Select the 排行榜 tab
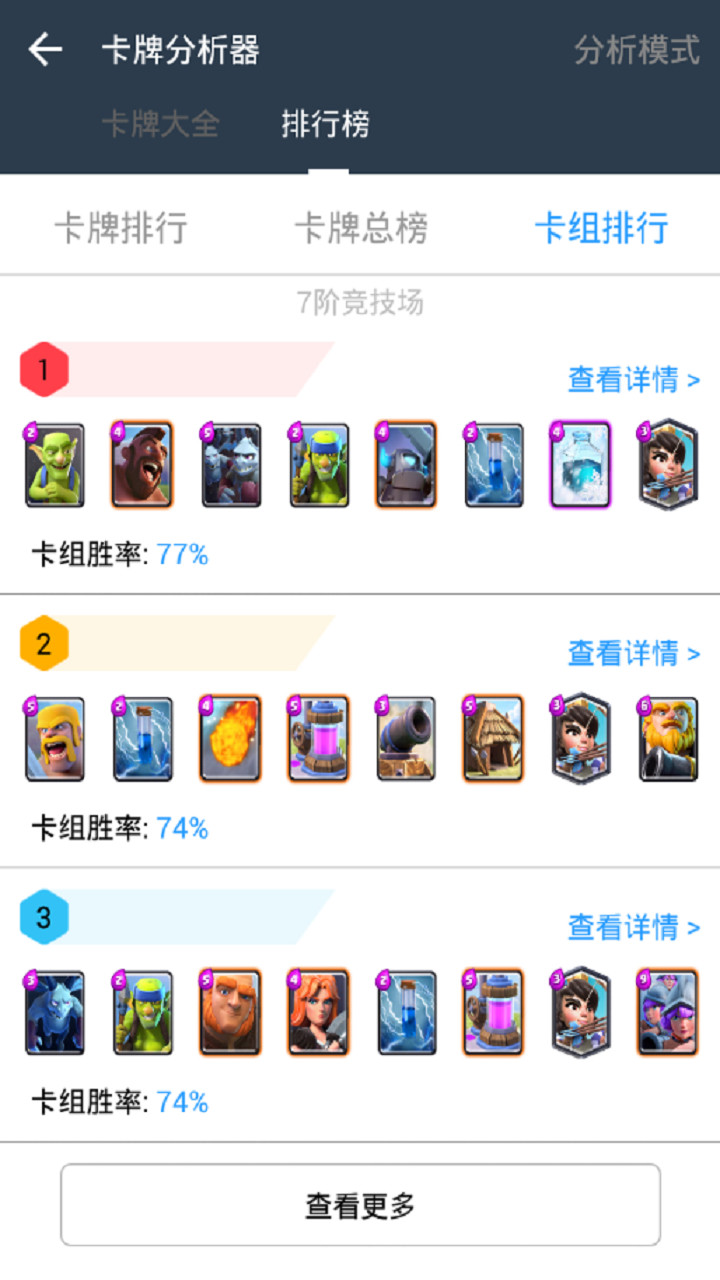The image size is (720, 1280). [325, 124]
